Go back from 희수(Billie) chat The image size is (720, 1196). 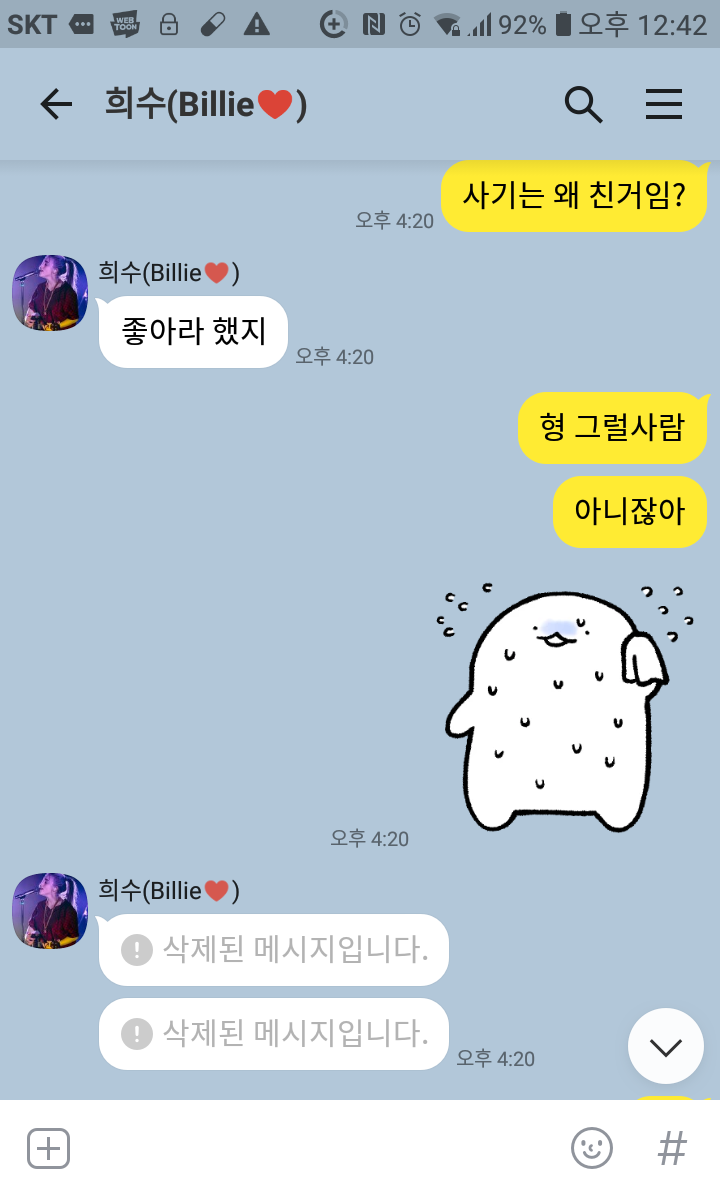click(56, 104)
